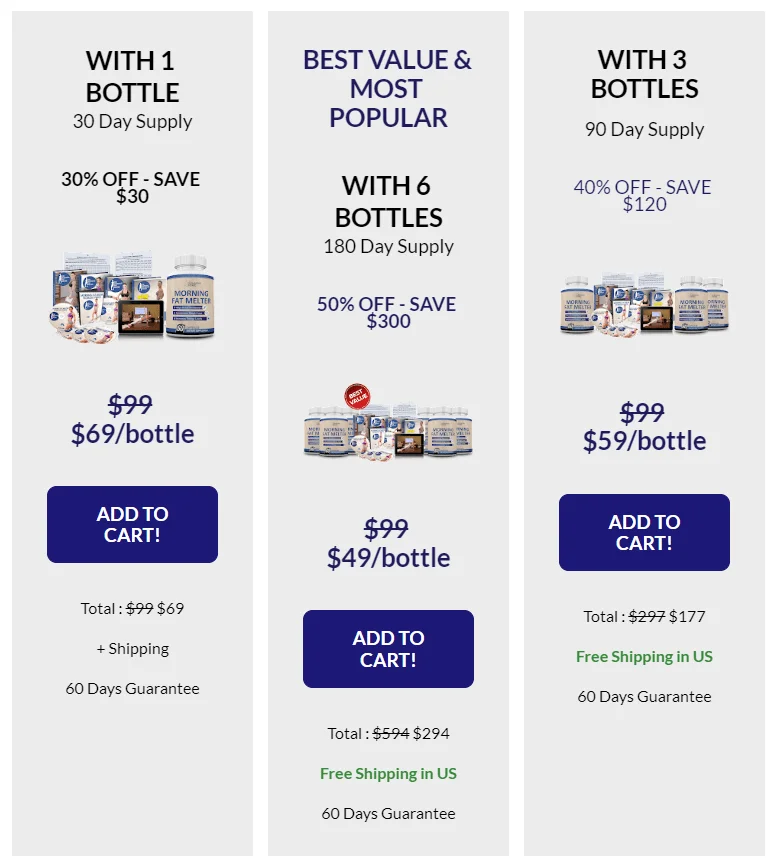Add the 1 bottle package to cart
779x863 pixels.
click(x=132, y=524)
